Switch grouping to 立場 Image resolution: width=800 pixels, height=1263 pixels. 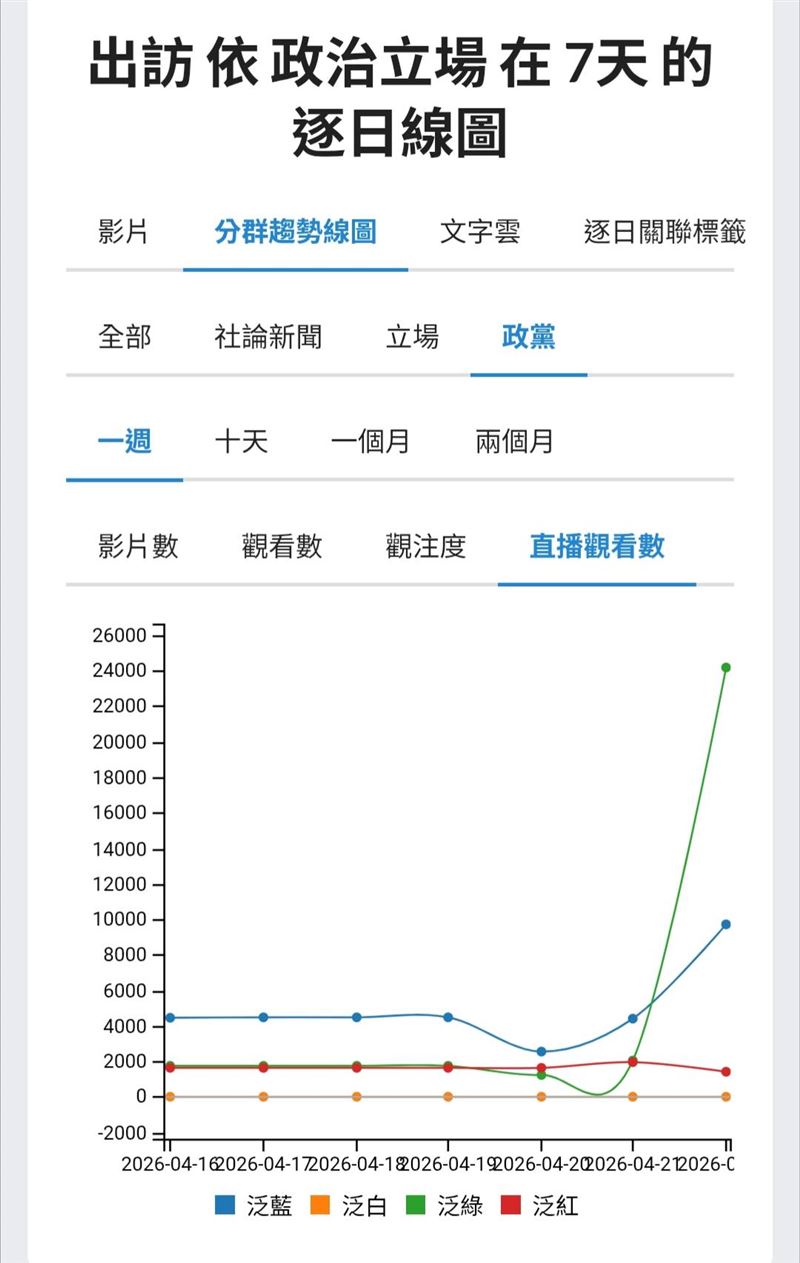(412, 337)
